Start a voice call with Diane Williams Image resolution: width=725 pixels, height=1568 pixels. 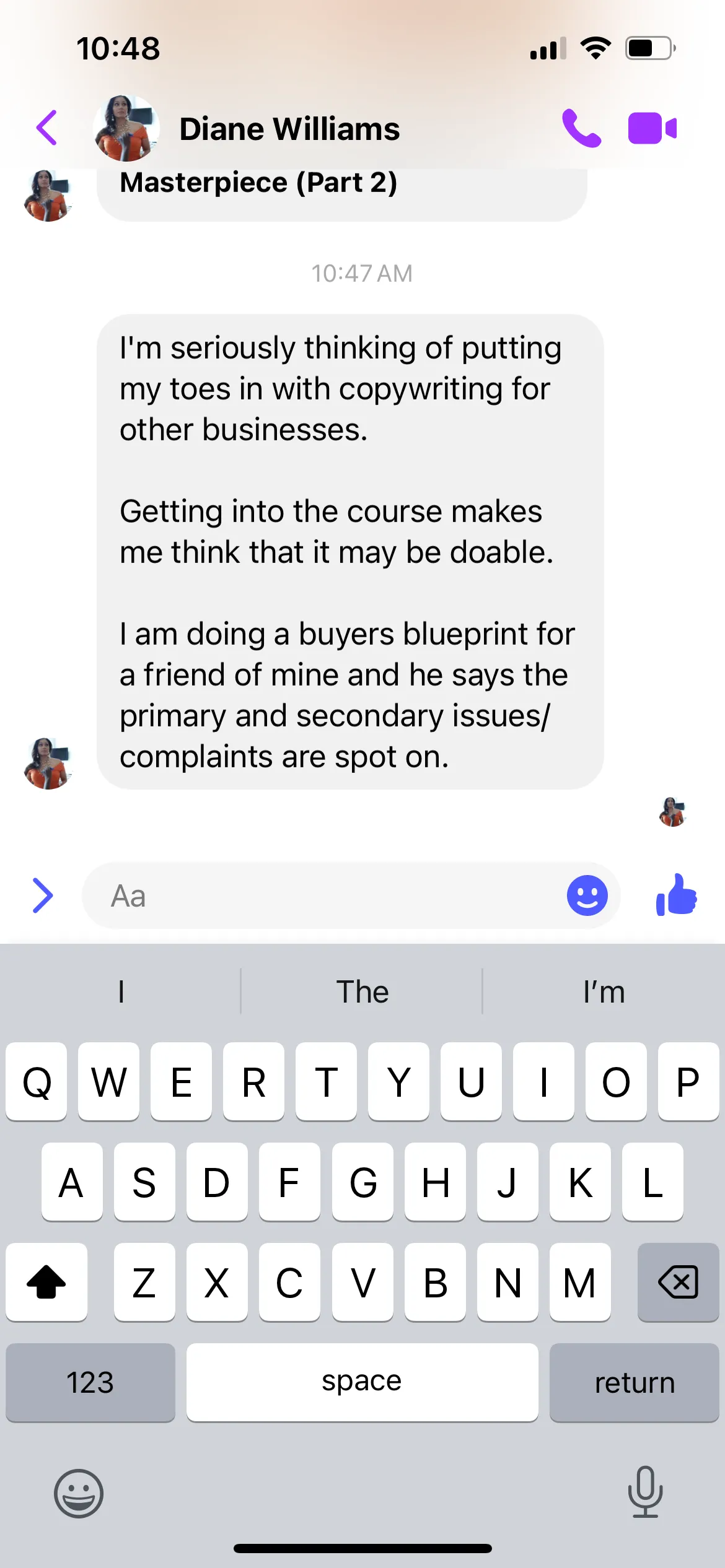[x=581, y=128]
